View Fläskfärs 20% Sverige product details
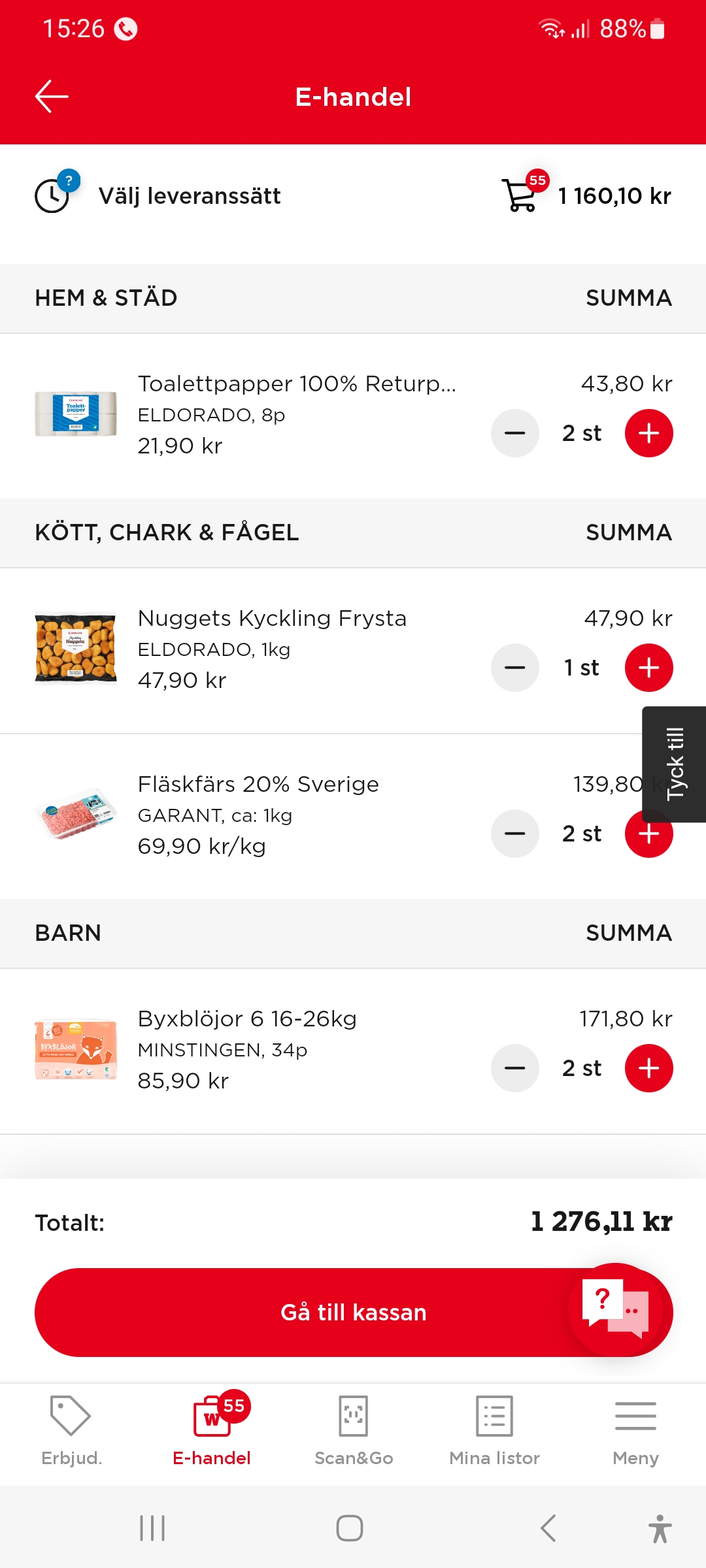Viewport: 706px width, 1568px height. click(x=258, y=785)
